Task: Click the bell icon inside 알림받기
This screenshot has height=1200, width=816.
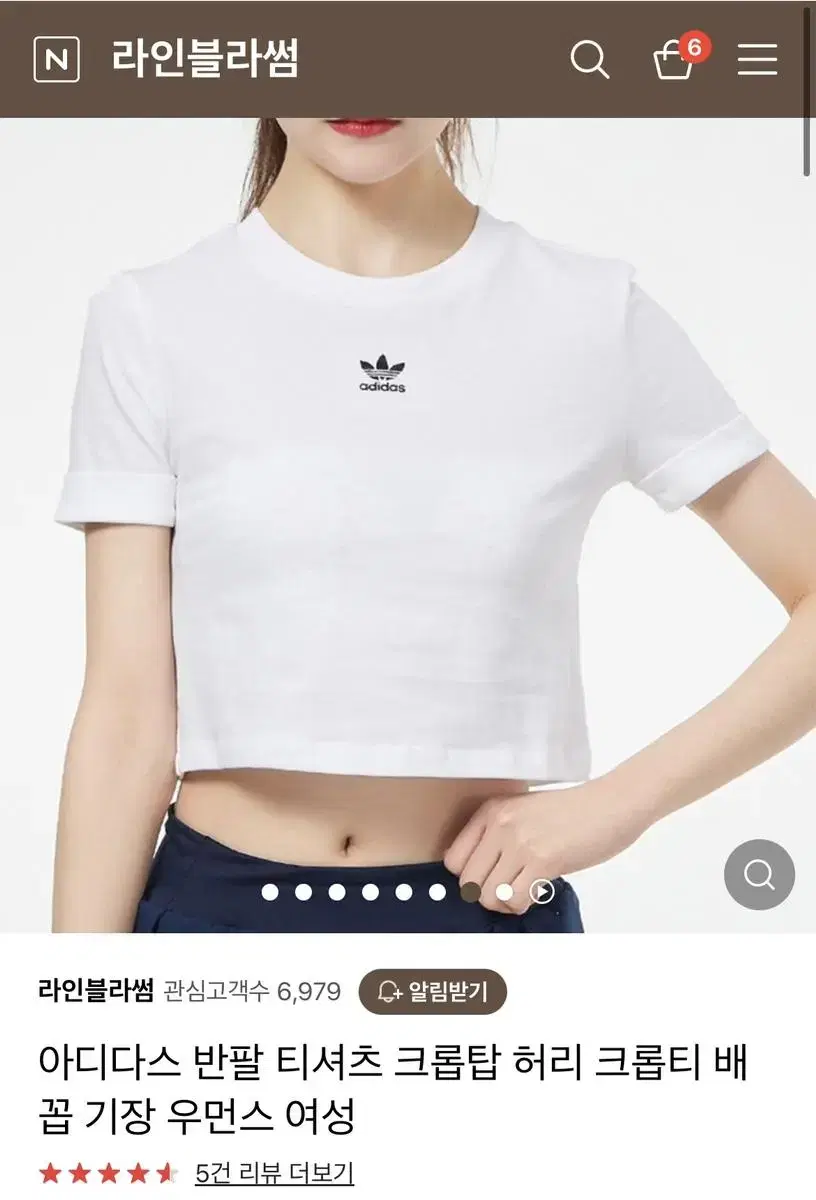Action: coord(390,988)
